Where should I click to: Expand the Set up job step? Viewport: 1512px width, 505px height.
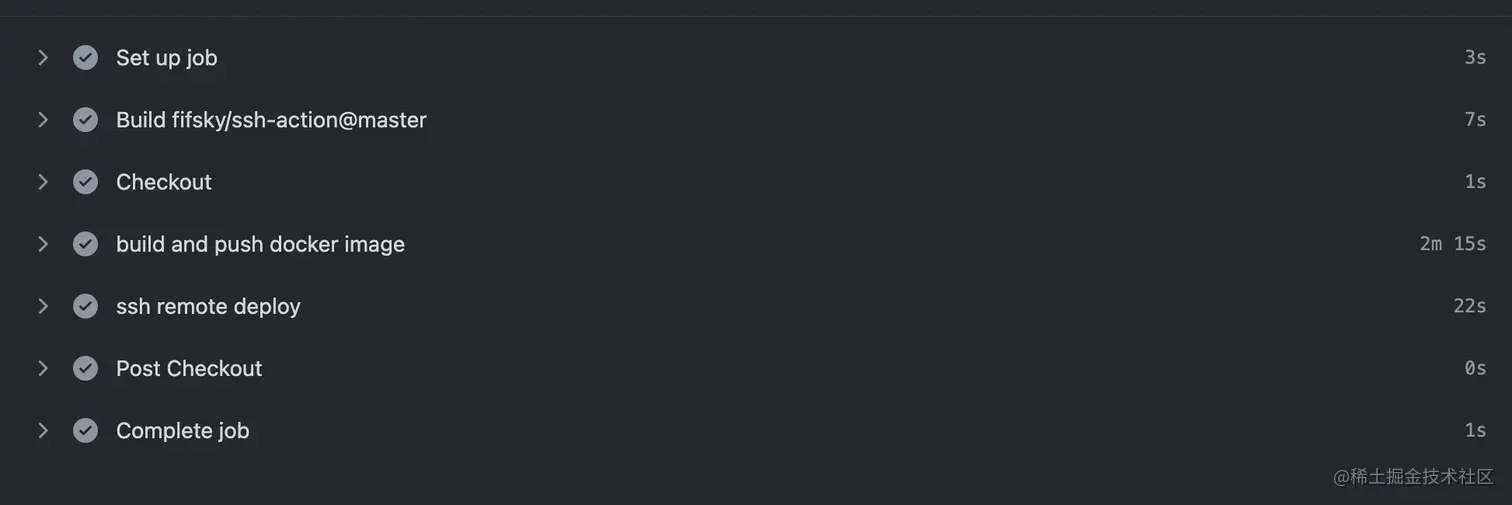click(43, 58)
